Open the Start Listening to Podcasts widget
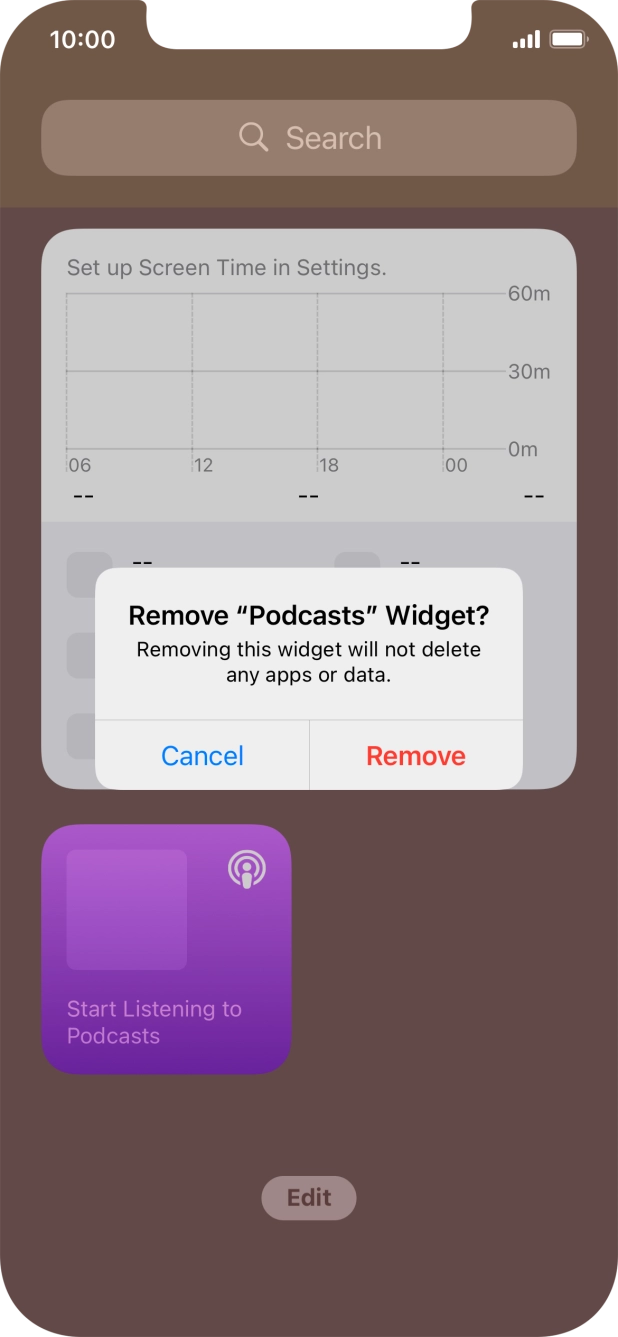618x1337 pixels. (x=166, y=949)
